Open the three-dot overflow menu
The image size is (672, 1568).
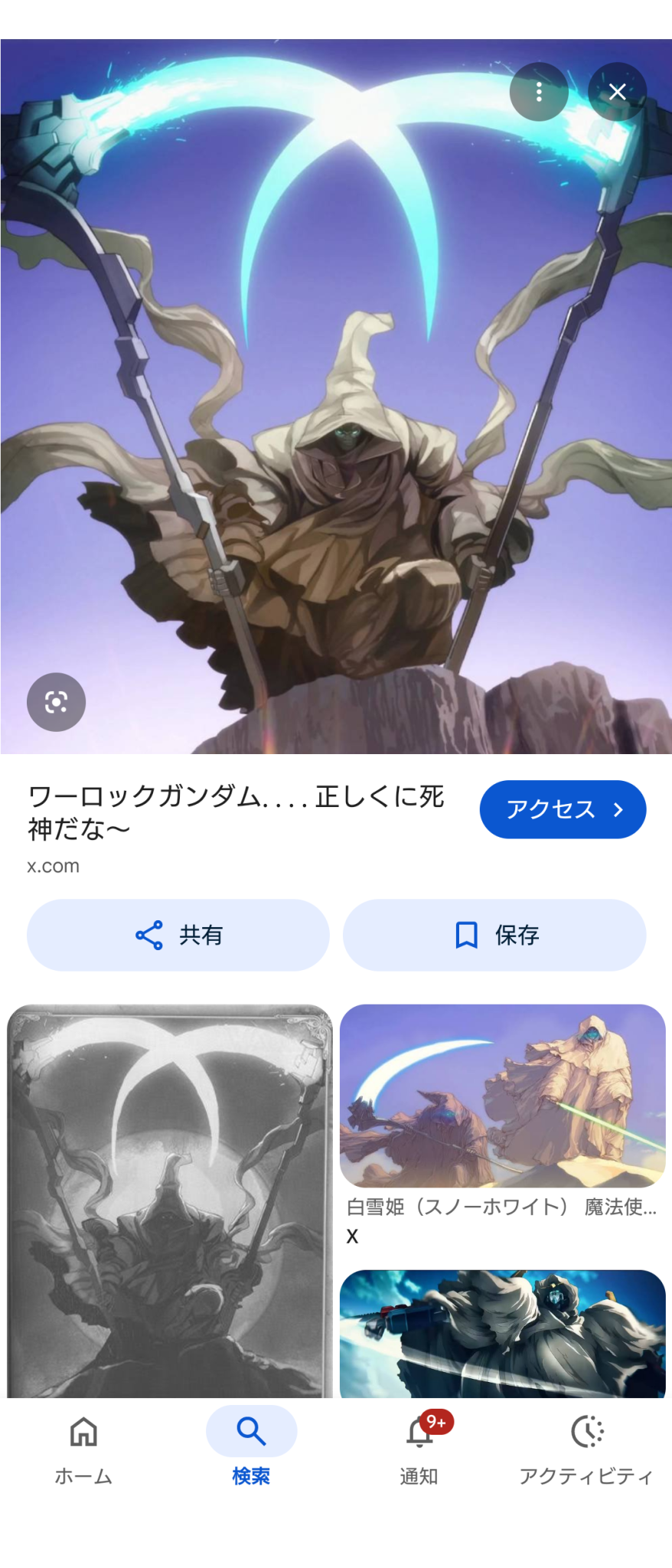click(x=539, y=92)
